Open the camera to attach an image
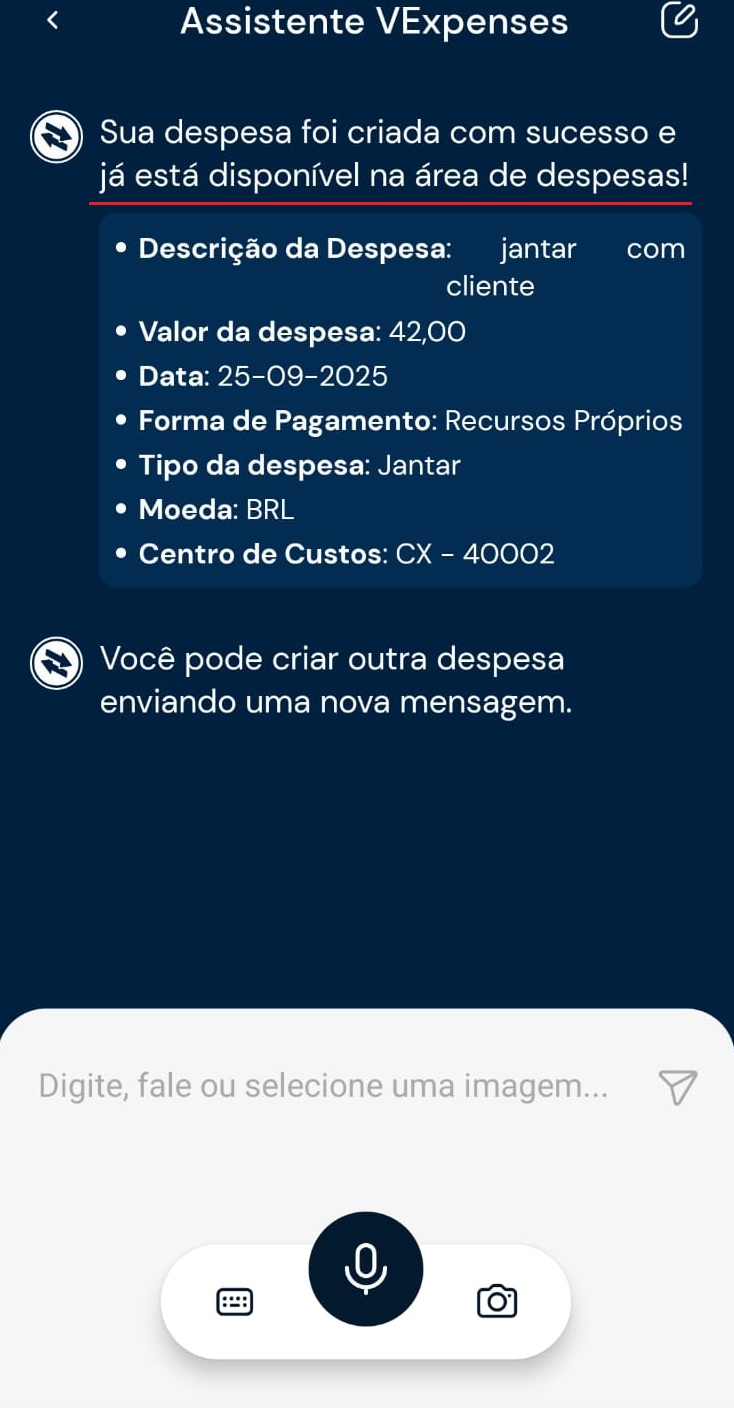Screen dimensions: 734x1408 (x=497, y=1301)
